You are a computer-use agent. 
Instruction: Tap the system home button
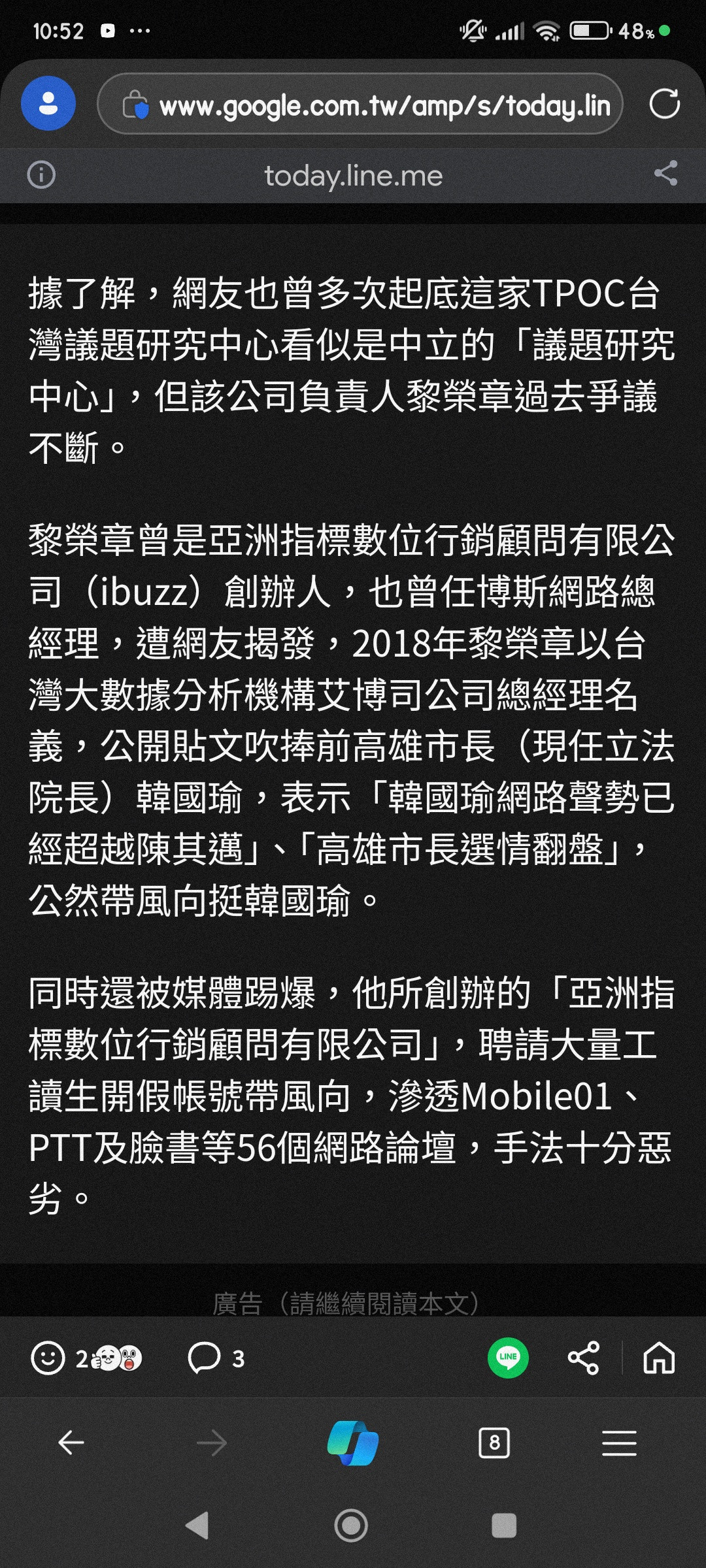pyautogui.click(x=351, y=1526)
